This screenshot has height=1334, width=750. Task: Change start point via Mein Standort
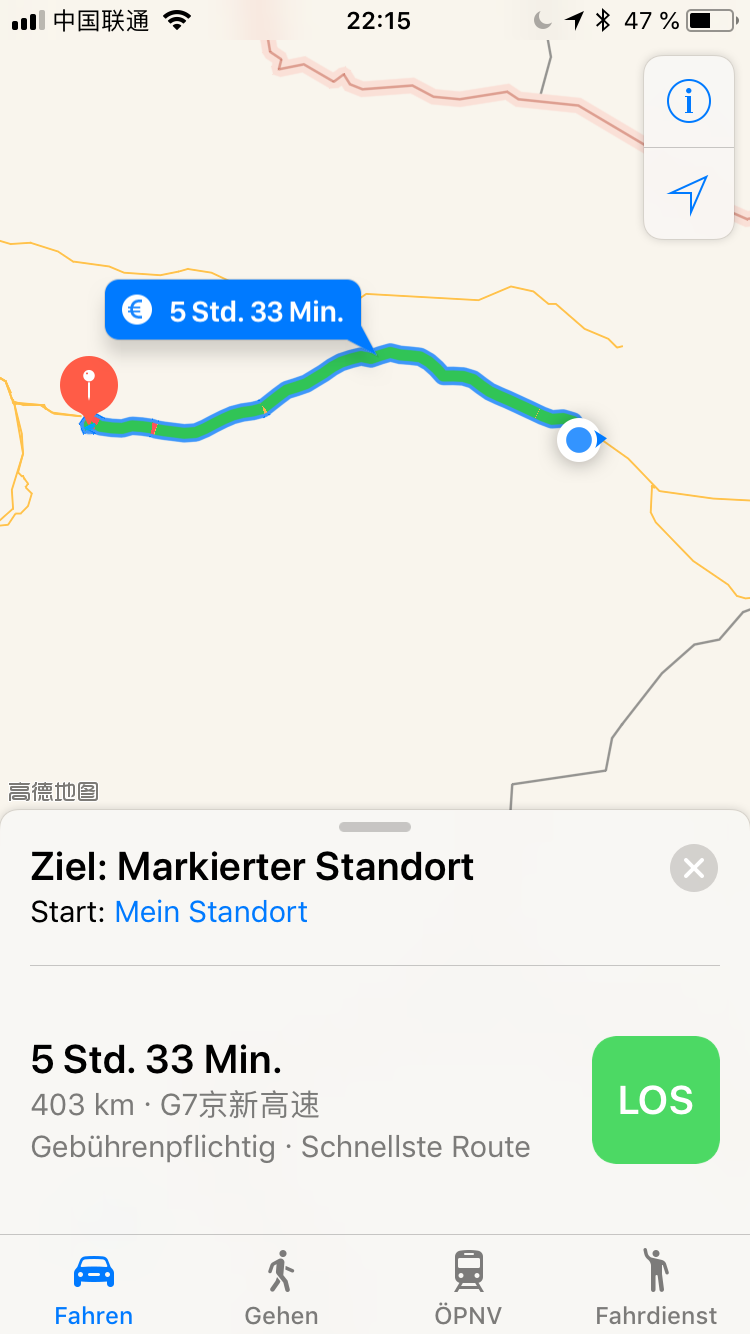(211, 912)
